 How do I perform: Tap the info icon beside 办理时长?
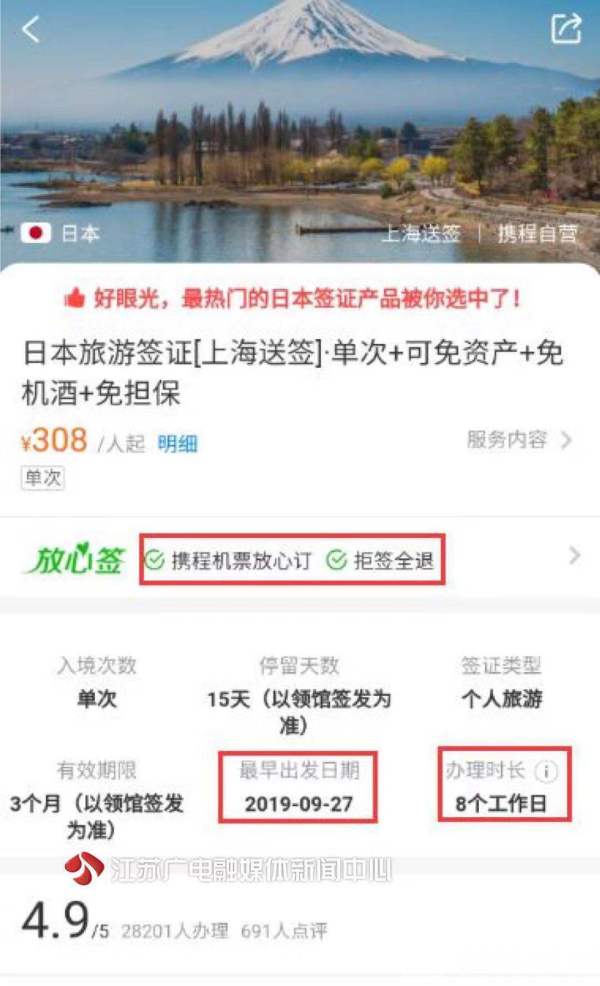545,771
